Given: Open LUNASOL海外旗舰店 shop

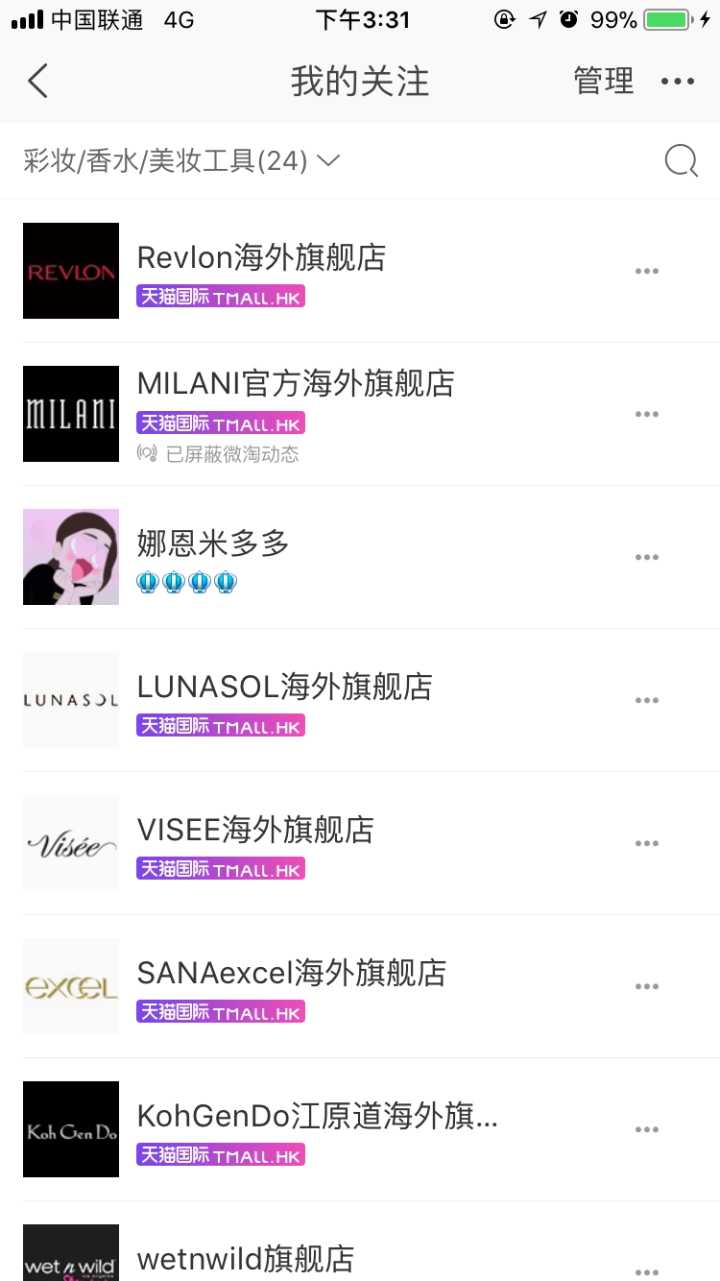Looking at the screenshot, I should (284, 687).
